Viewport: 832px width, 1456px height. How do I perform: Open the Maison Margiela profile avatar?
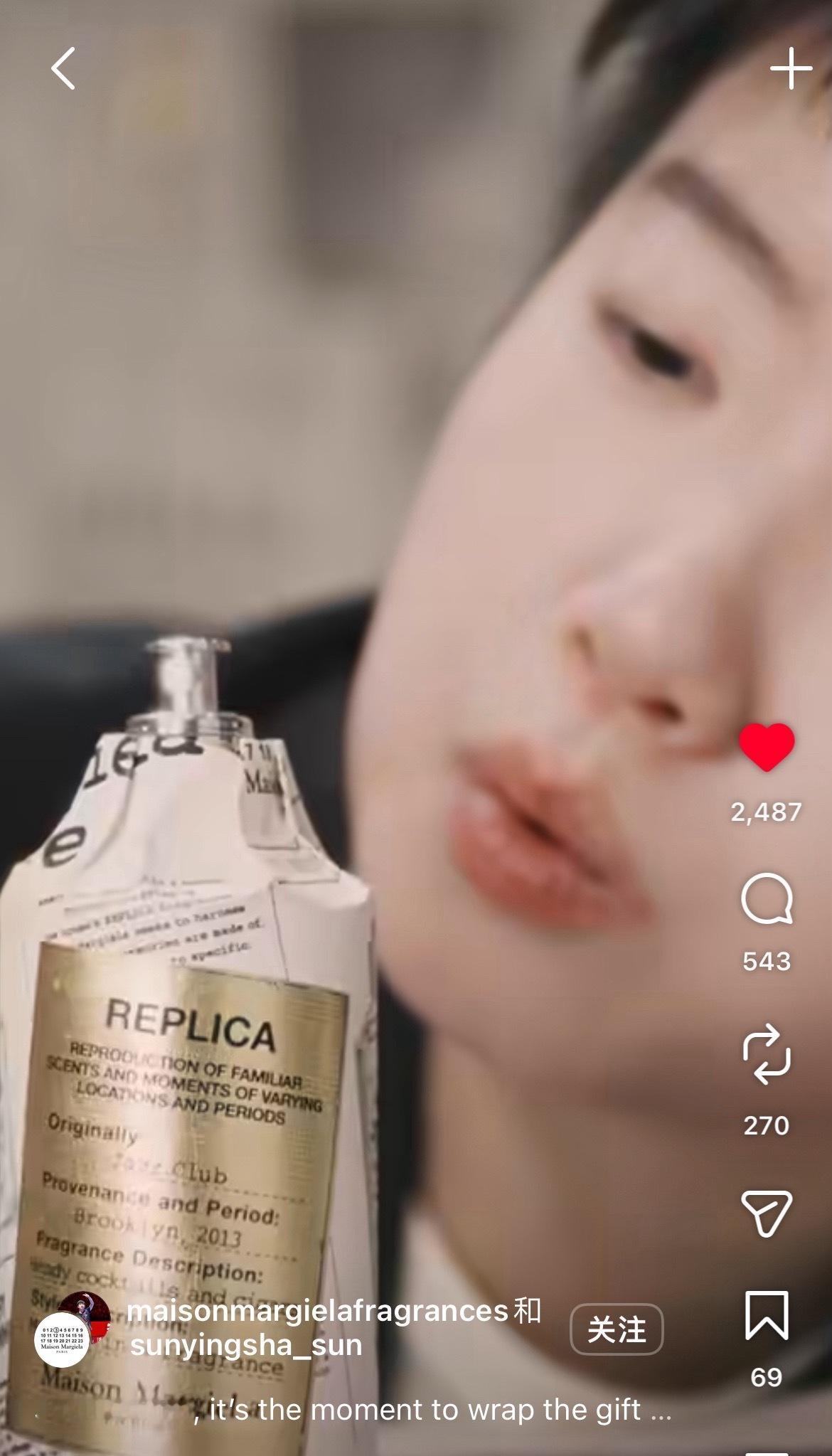pyautogui.click(x=63, y=1339)
